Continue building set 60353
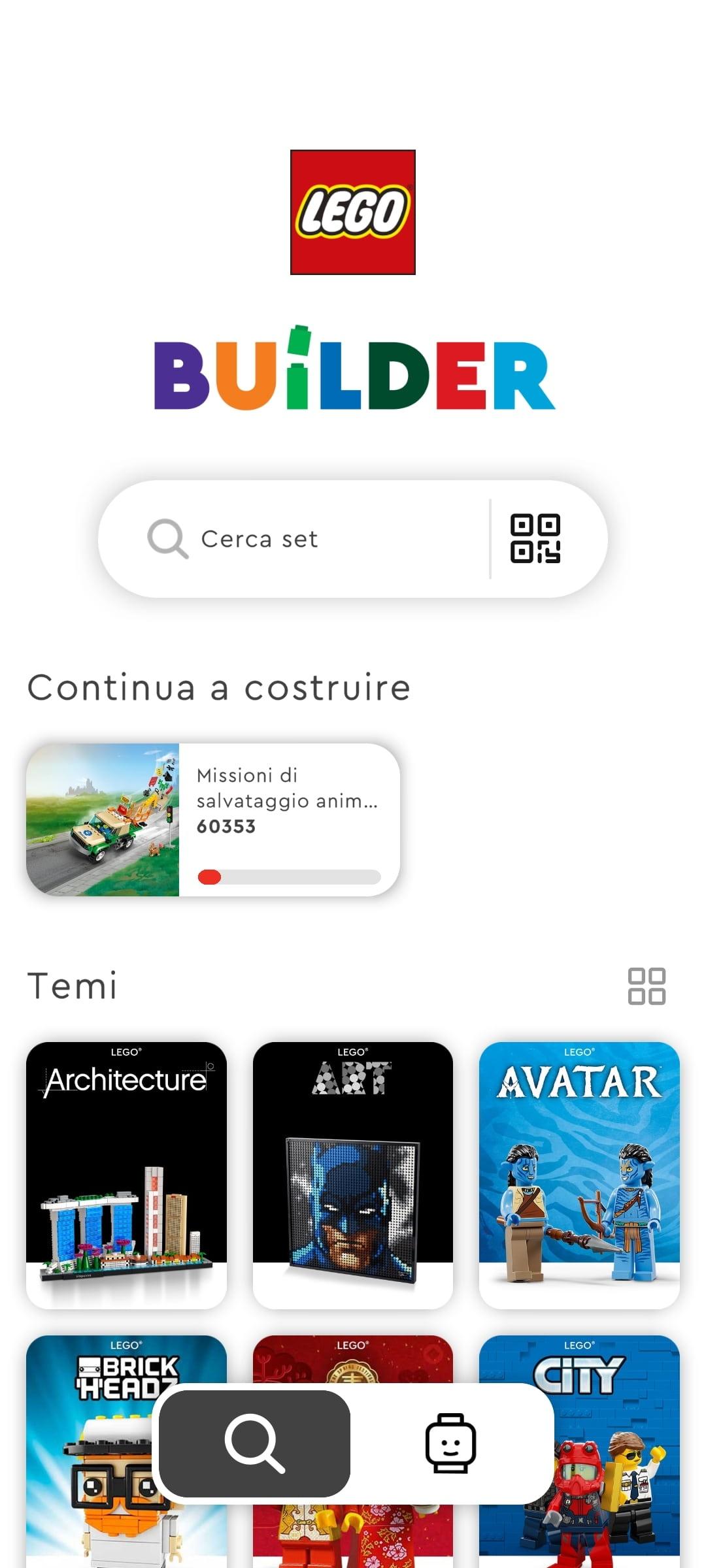 tap(213, 820)
